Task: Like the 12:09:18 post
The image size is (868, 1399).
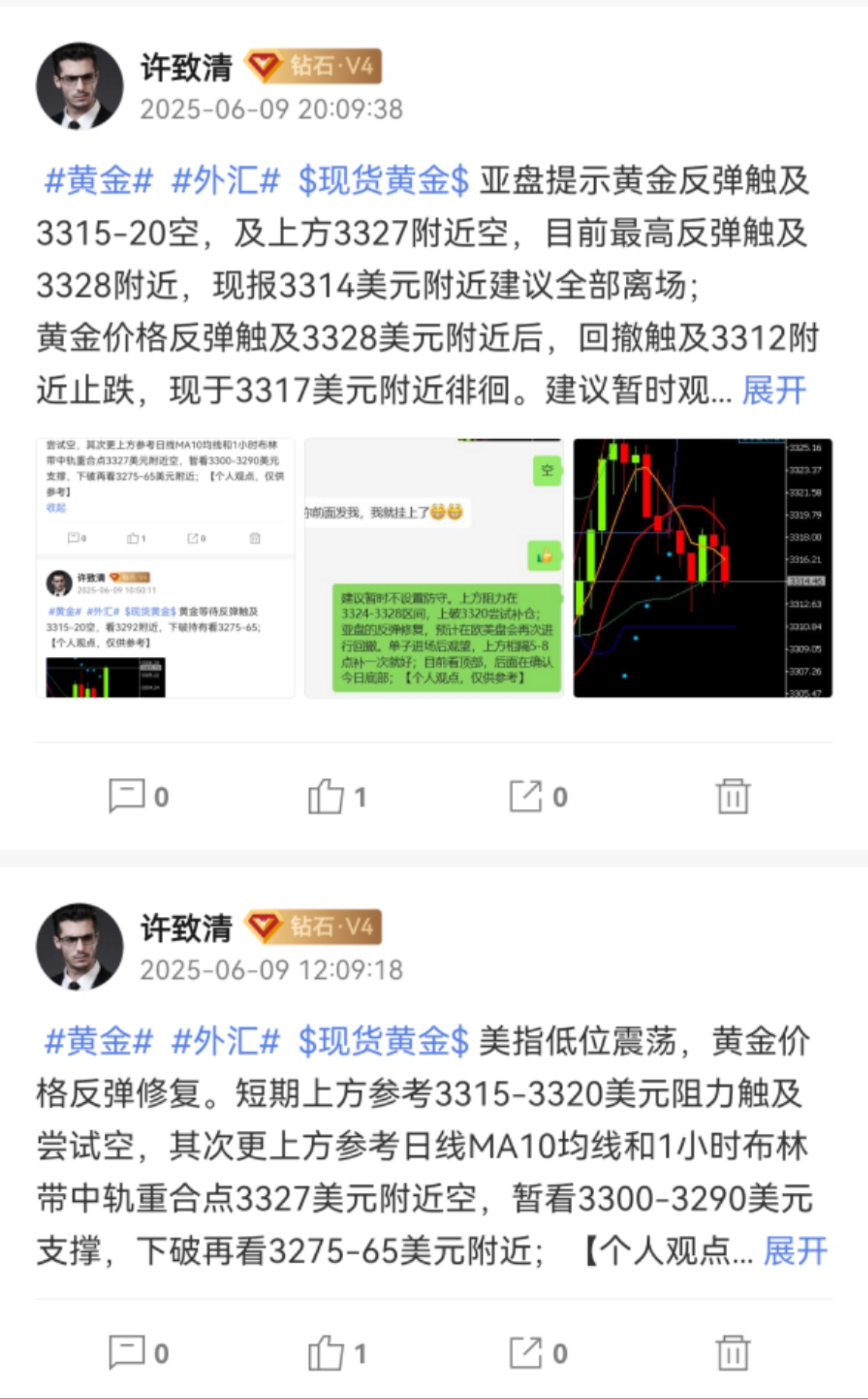Action: point(337,1353)
